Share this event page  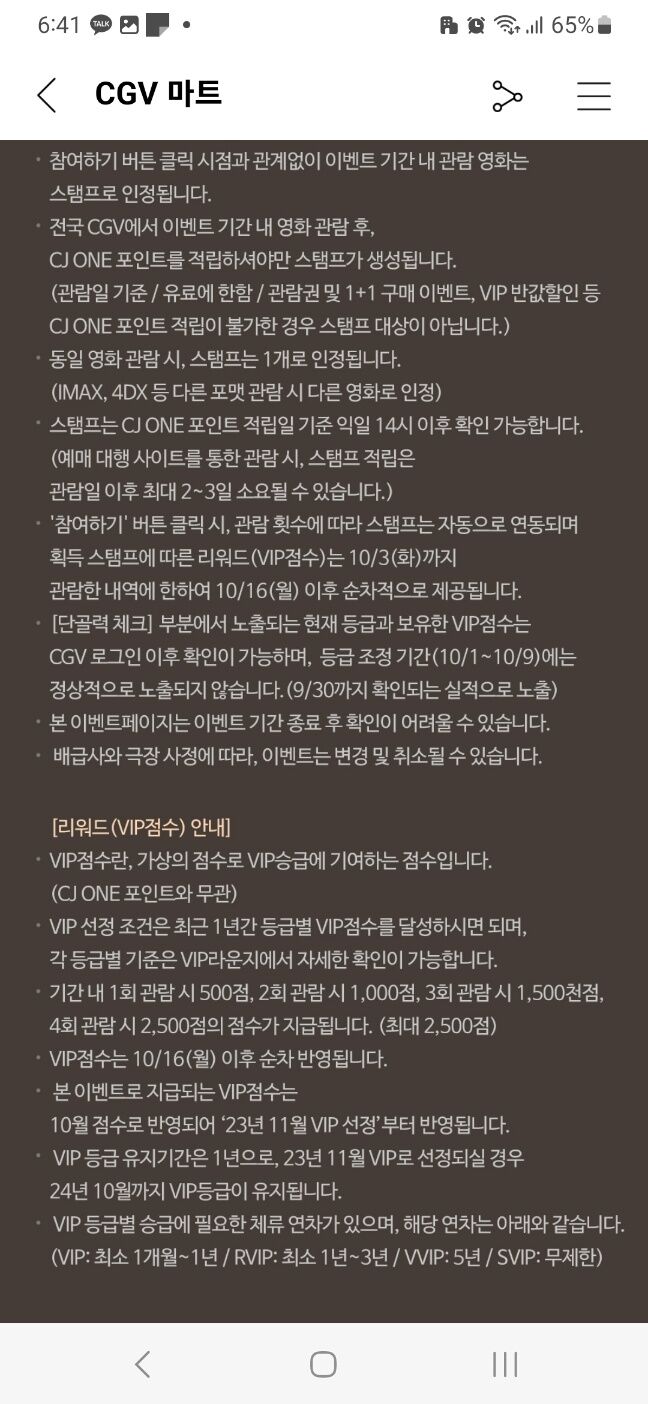click(x=507, y=95)
